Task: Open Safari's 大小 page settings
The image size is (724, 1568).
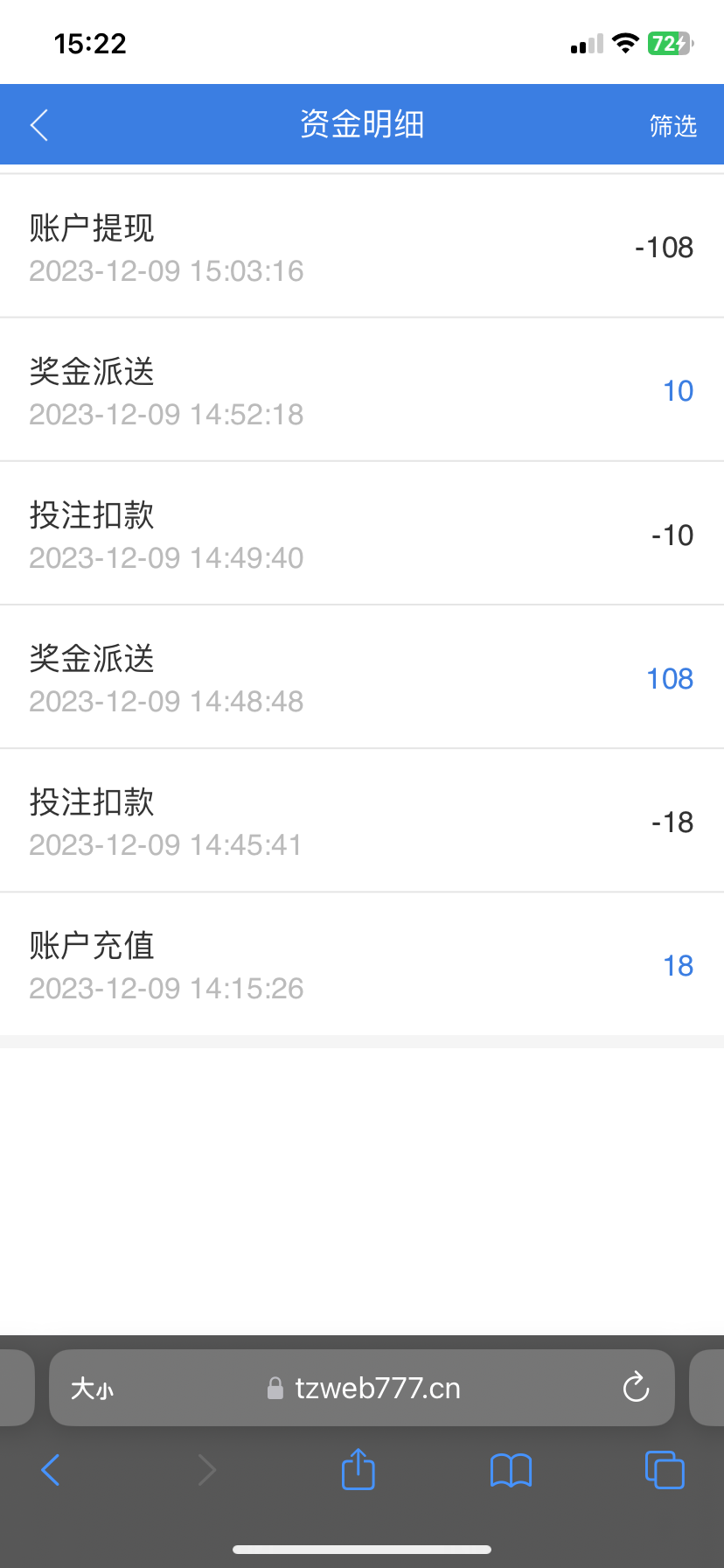Action: (x=92, y=1389)
